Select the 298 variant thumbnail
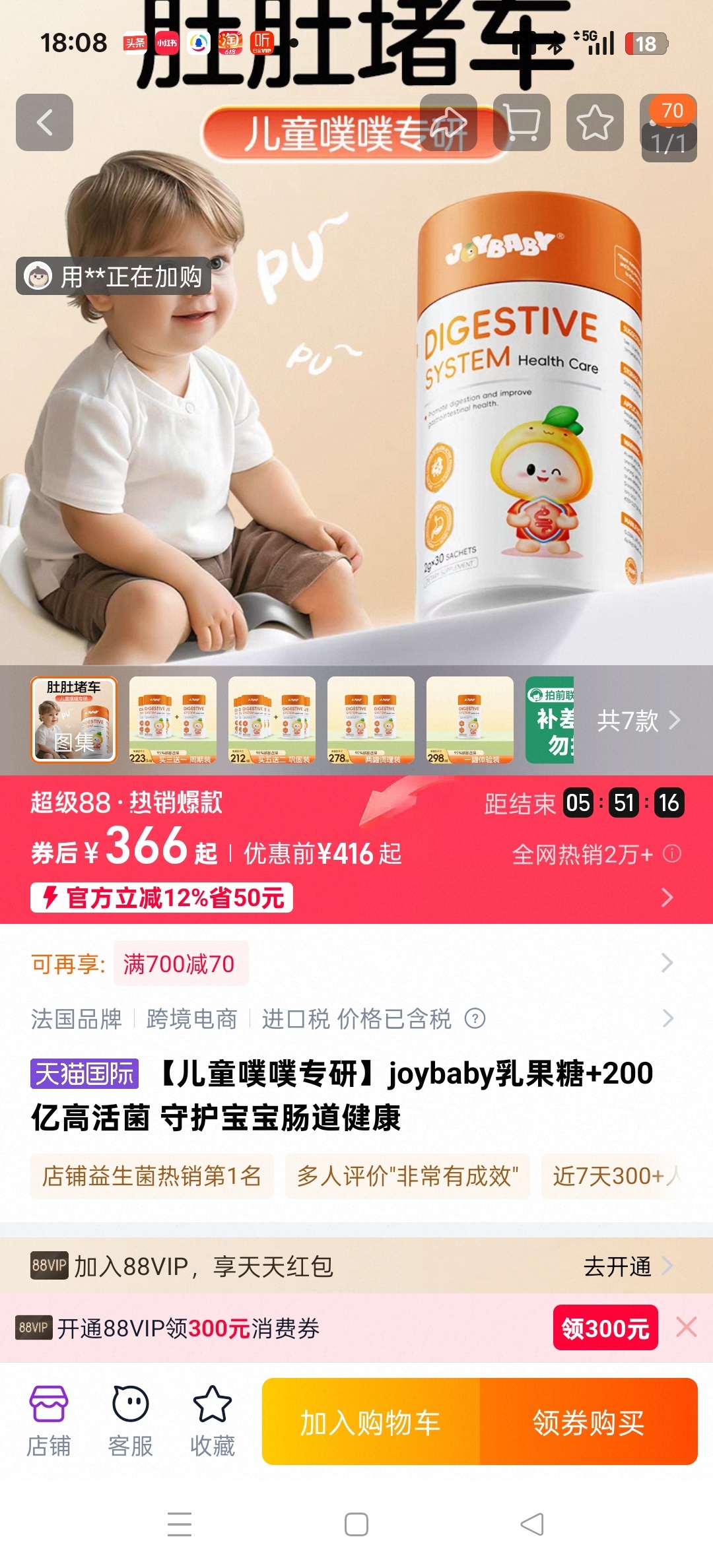 pyautogui.click(x=470, y=720)
